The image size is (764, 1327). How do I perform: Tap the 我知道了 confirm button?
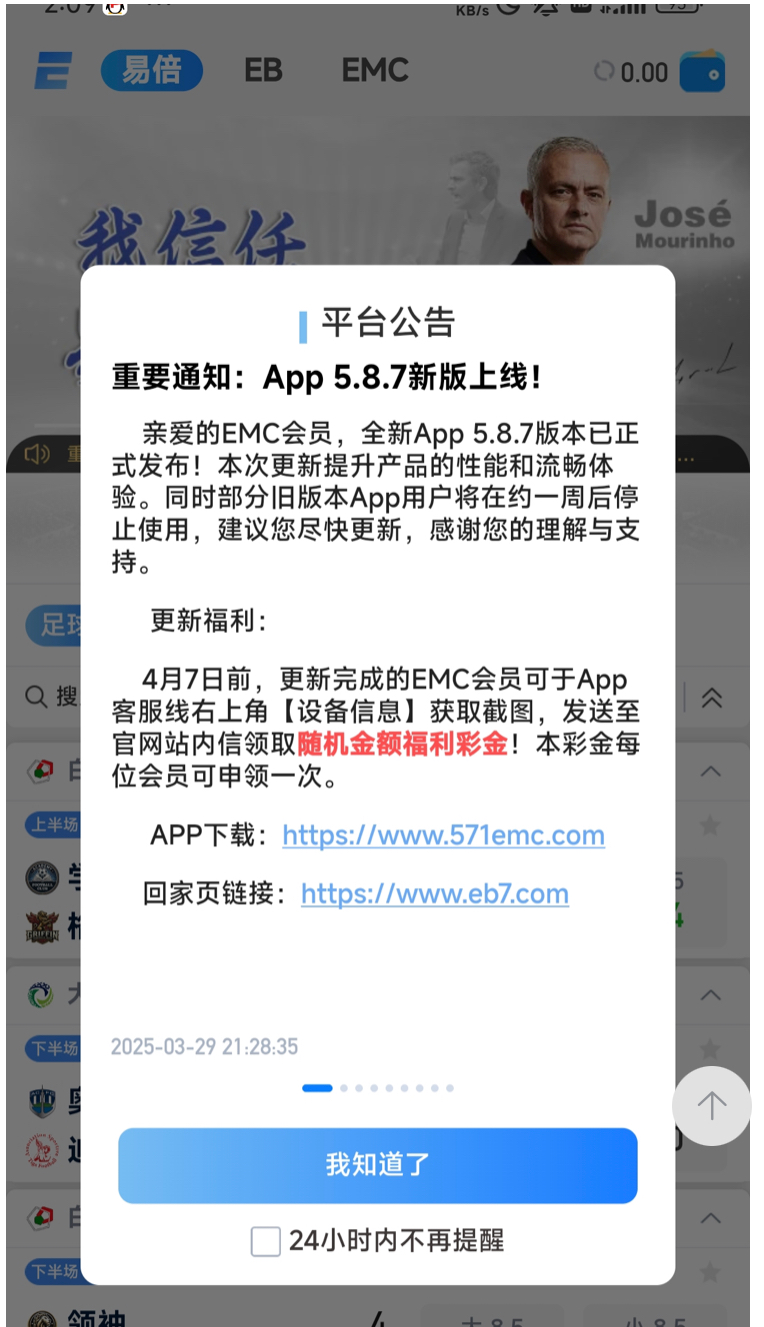(377, 1165)
